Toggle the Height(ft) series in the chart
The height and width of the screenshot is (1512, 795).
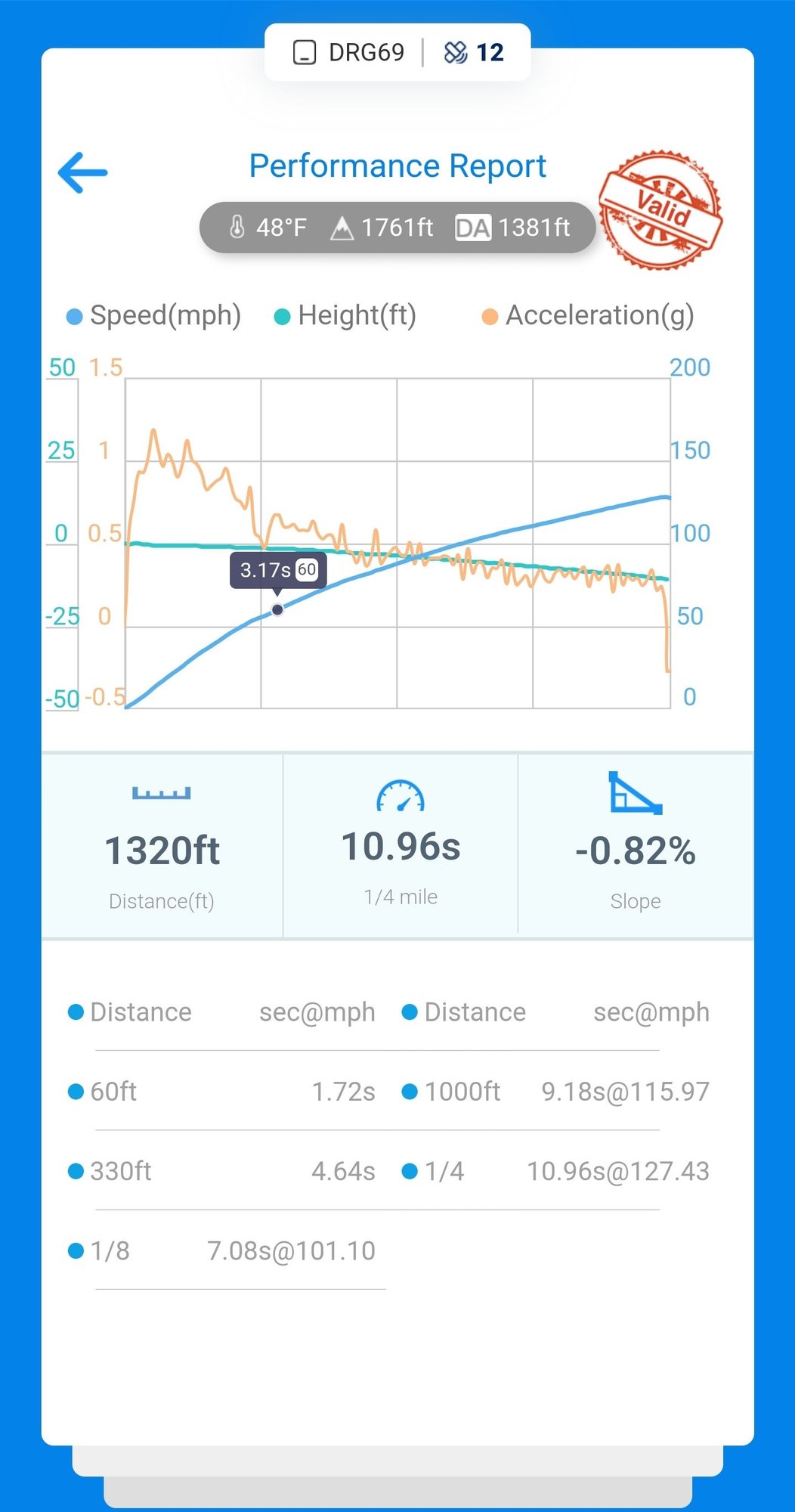point(345,315)
